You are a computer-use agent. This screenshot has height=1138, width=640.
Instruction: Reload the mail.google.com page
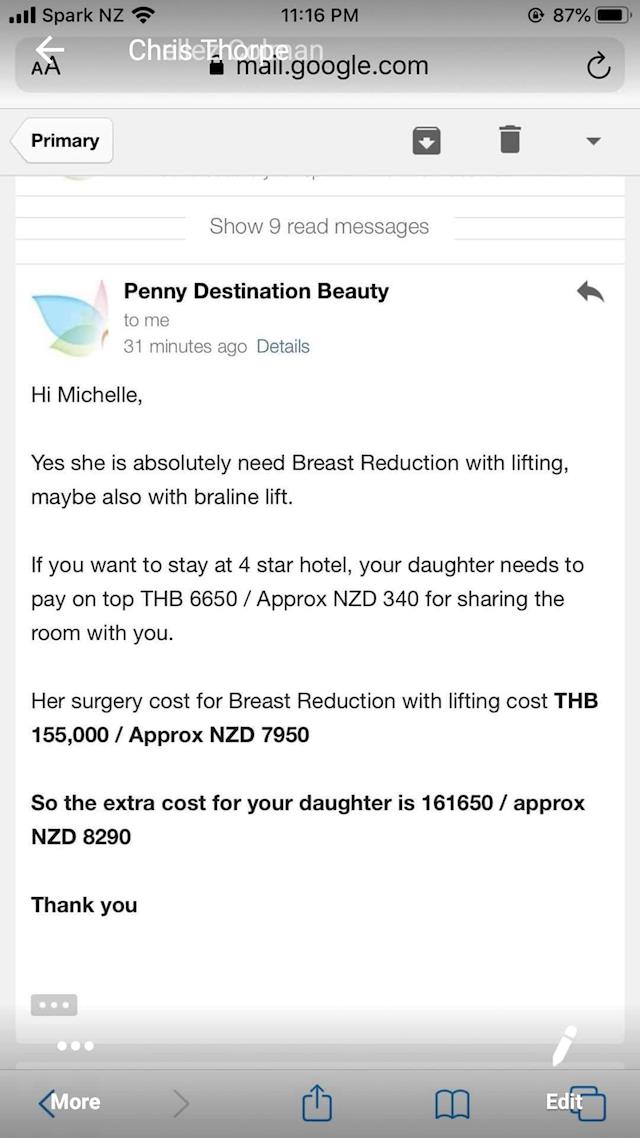click(x=597, y=67)
